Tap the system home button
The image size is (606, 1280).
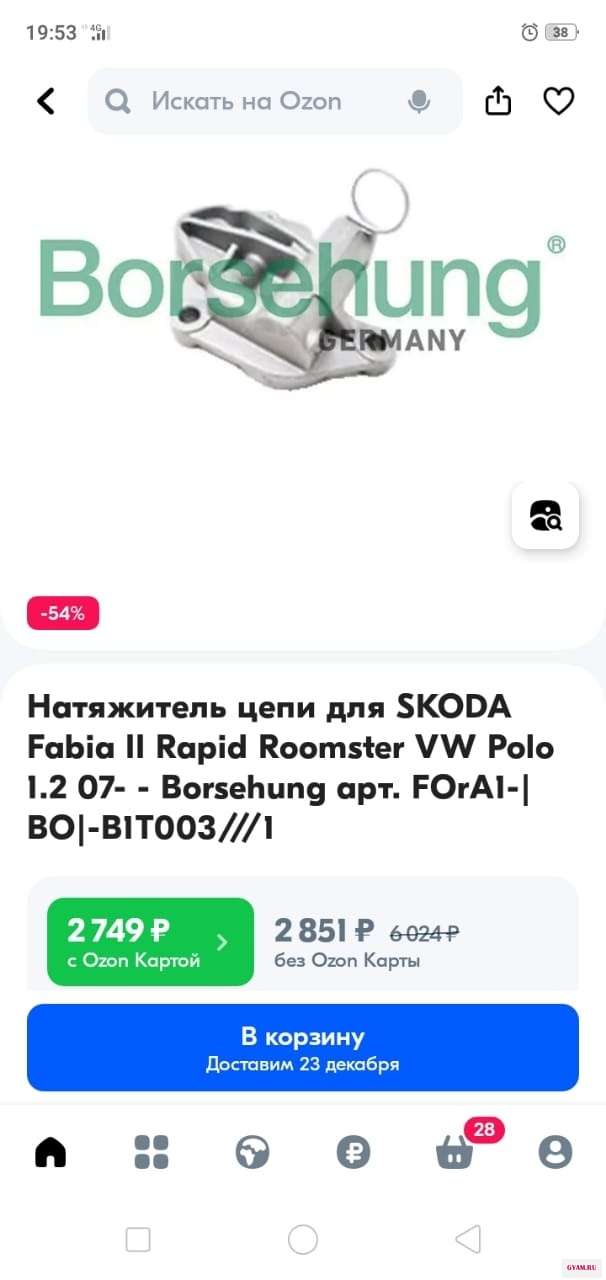pyautogui.click(x=302, y=1240)
